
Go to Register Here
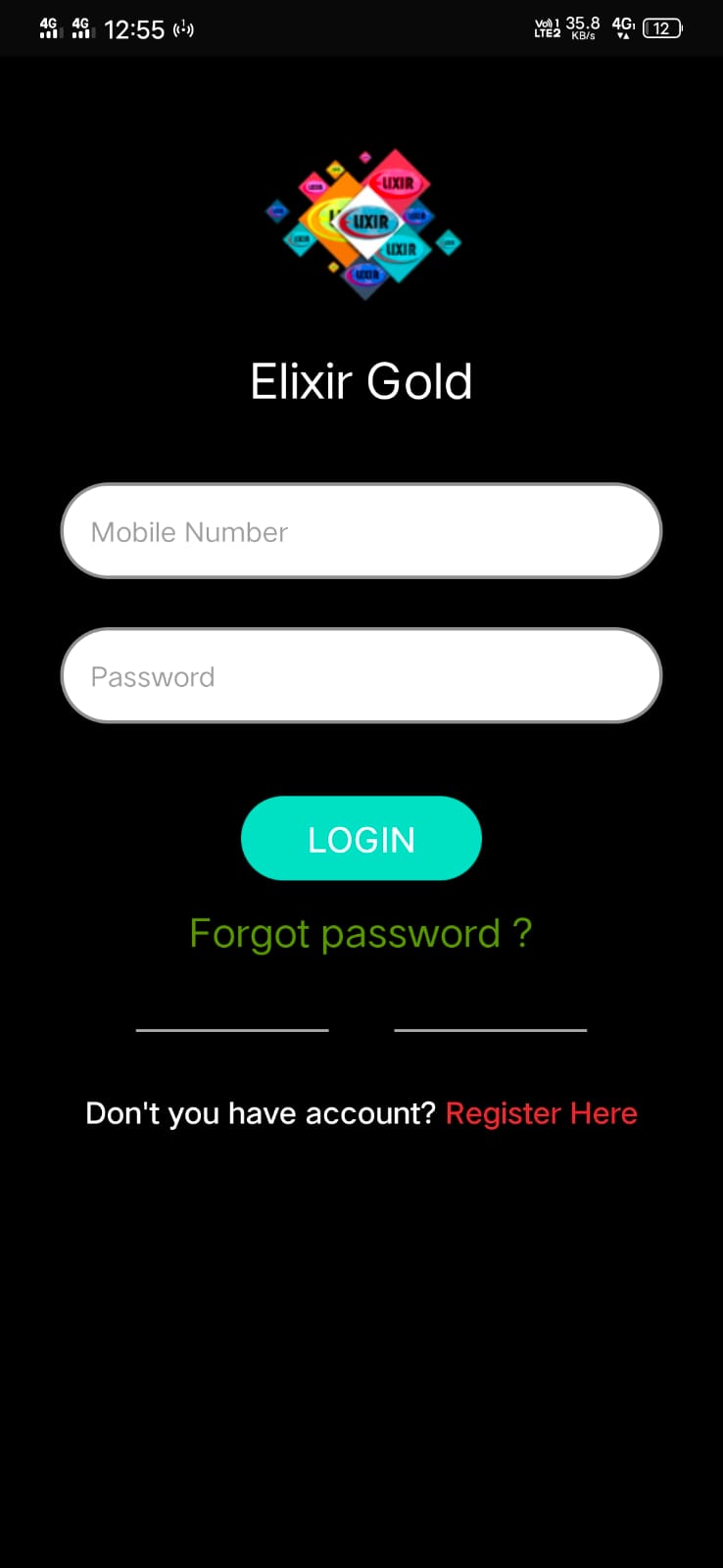(x=541, y=1113)
